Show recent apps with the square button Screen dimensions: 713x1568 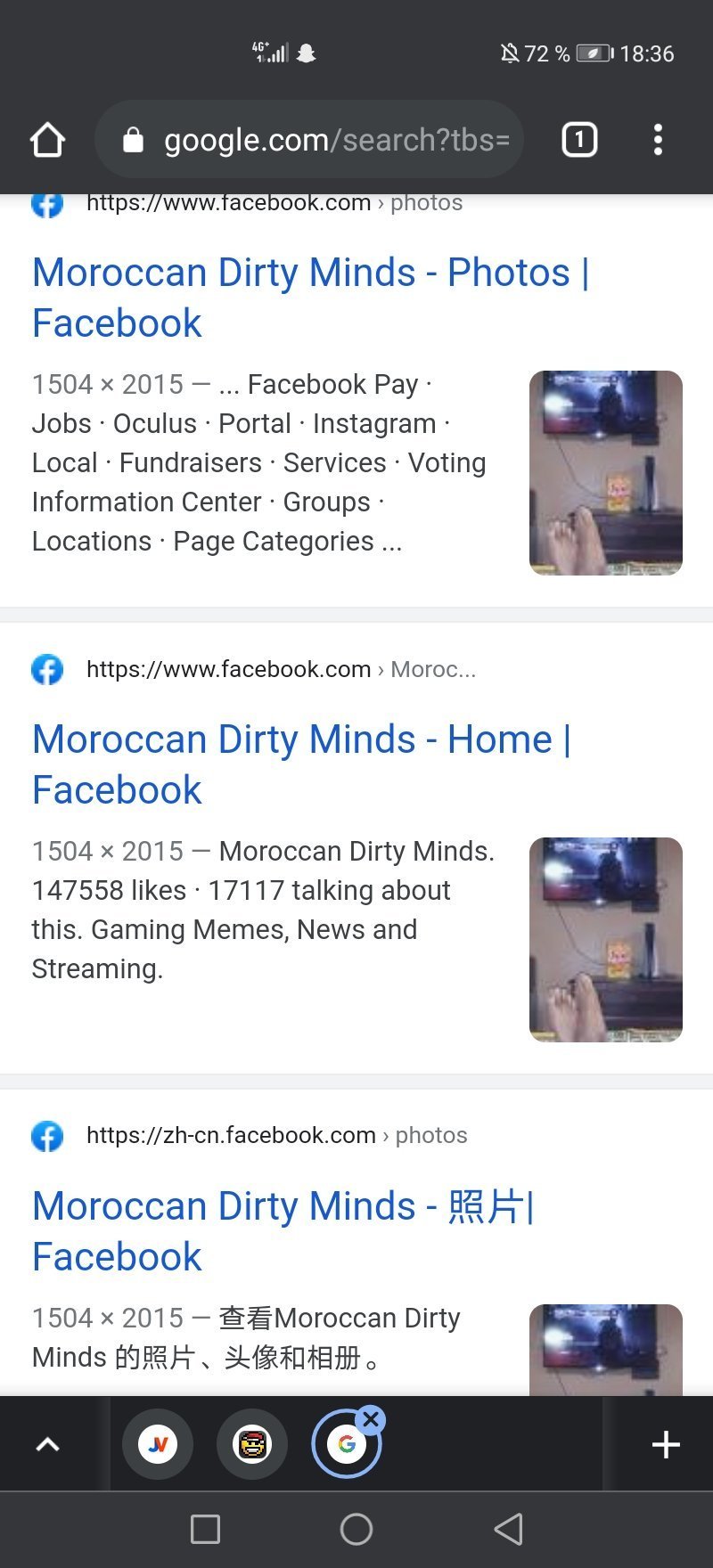205,1529
